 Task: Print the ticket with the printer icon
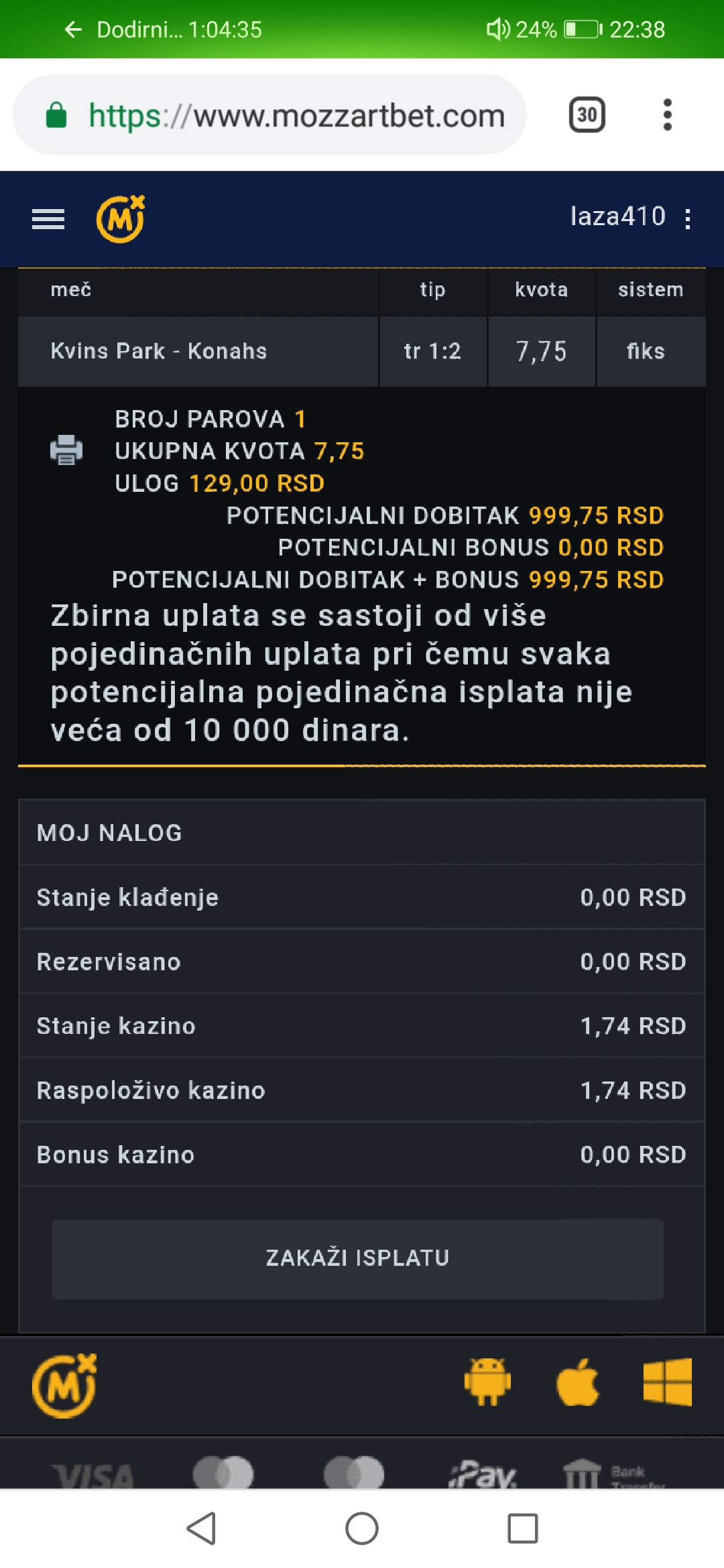pos(66,450)
